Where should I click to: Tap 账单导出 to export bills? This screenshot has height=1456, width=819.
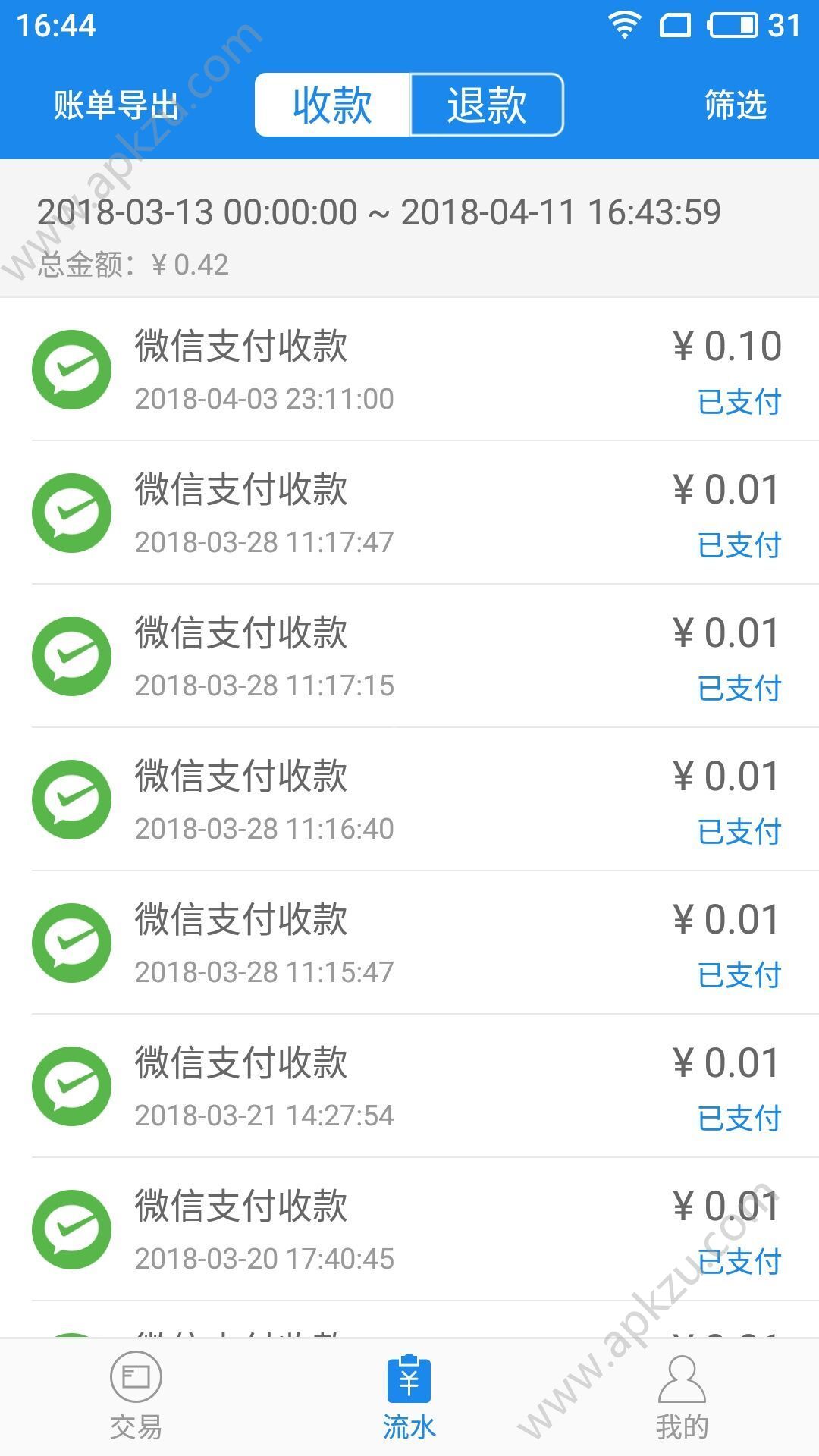pos(115,105)
